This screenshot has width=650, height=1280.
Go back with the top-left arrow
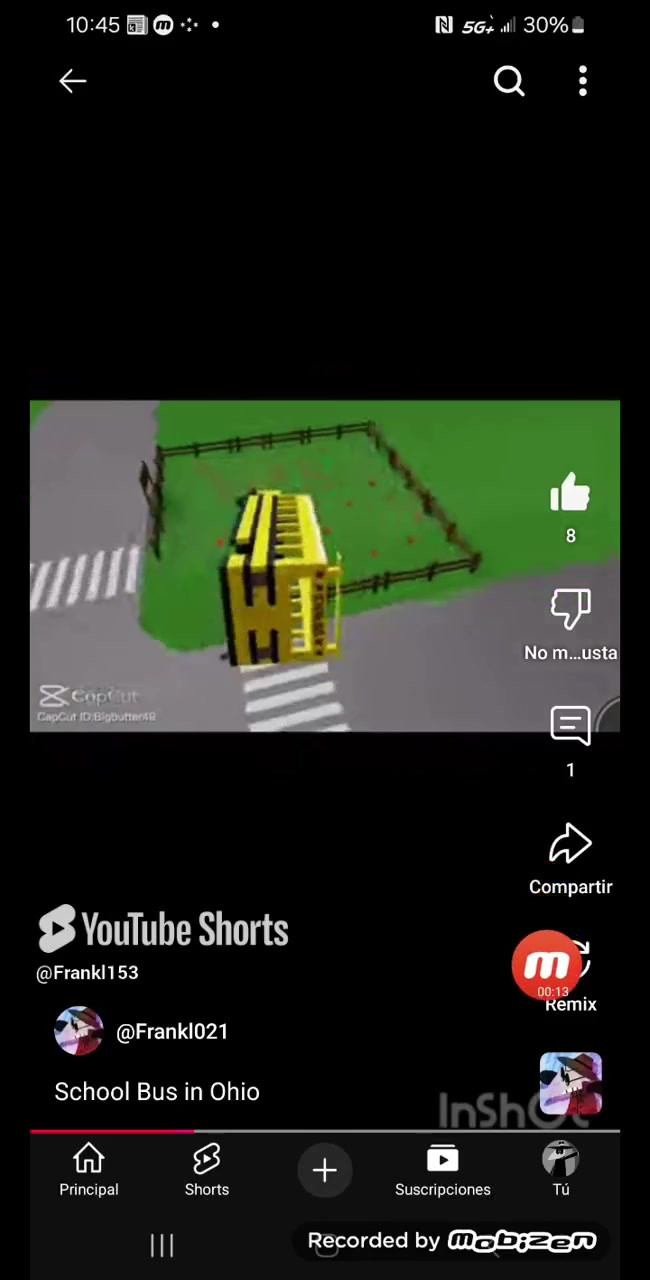click(x=73, y=81)
